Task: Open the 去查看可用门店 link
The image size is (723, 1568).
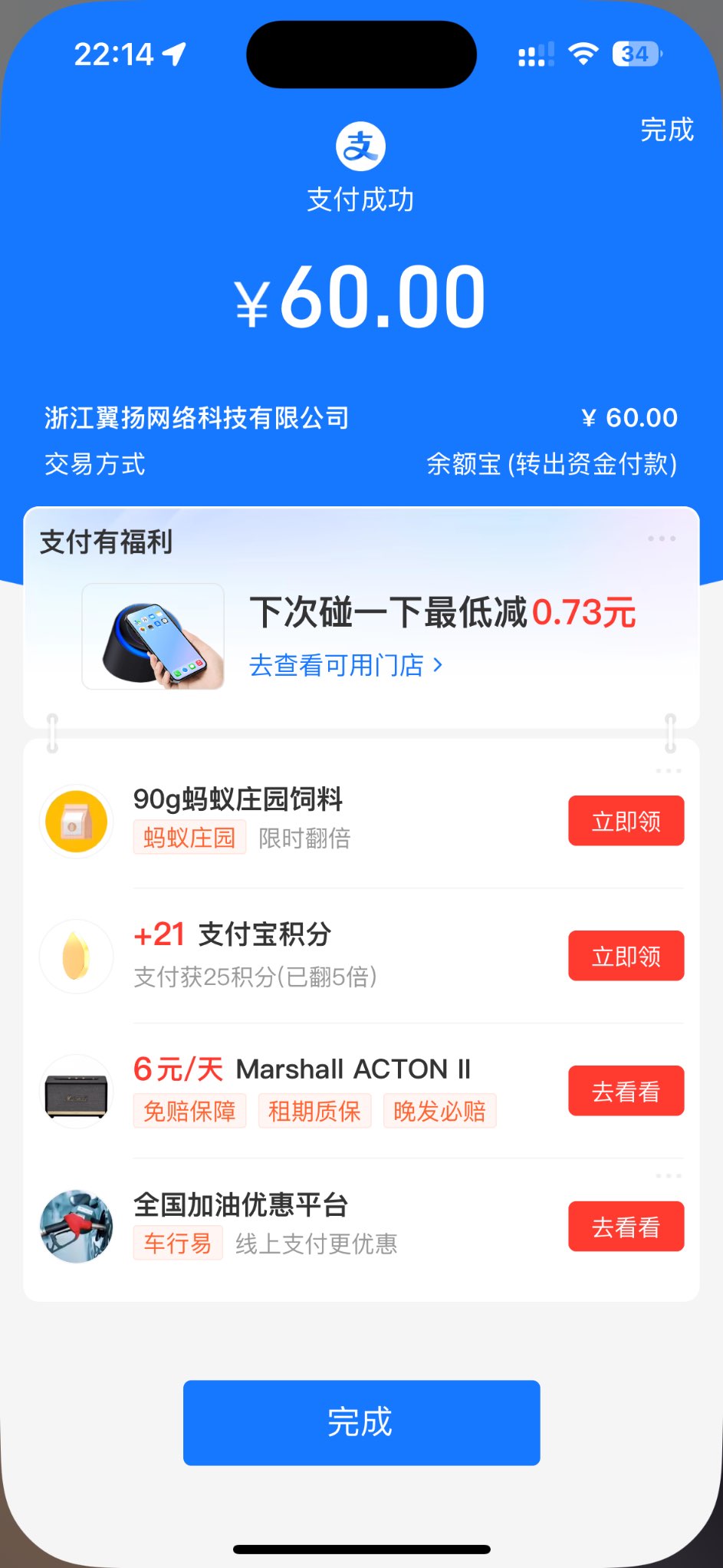Action: [x=346, y=665]
